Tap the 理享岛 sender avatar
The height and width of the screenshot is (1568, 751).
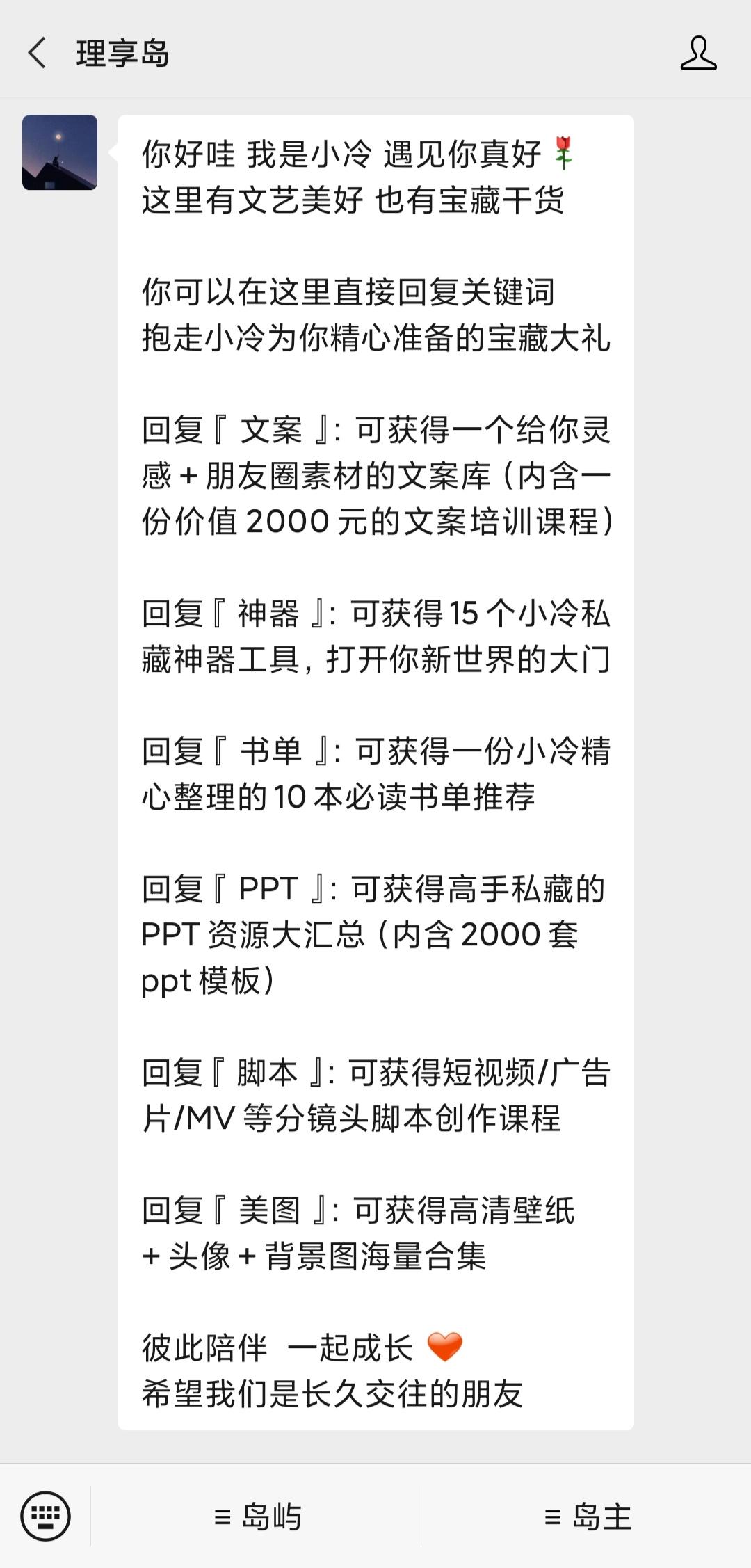click(x=60, y=152)
